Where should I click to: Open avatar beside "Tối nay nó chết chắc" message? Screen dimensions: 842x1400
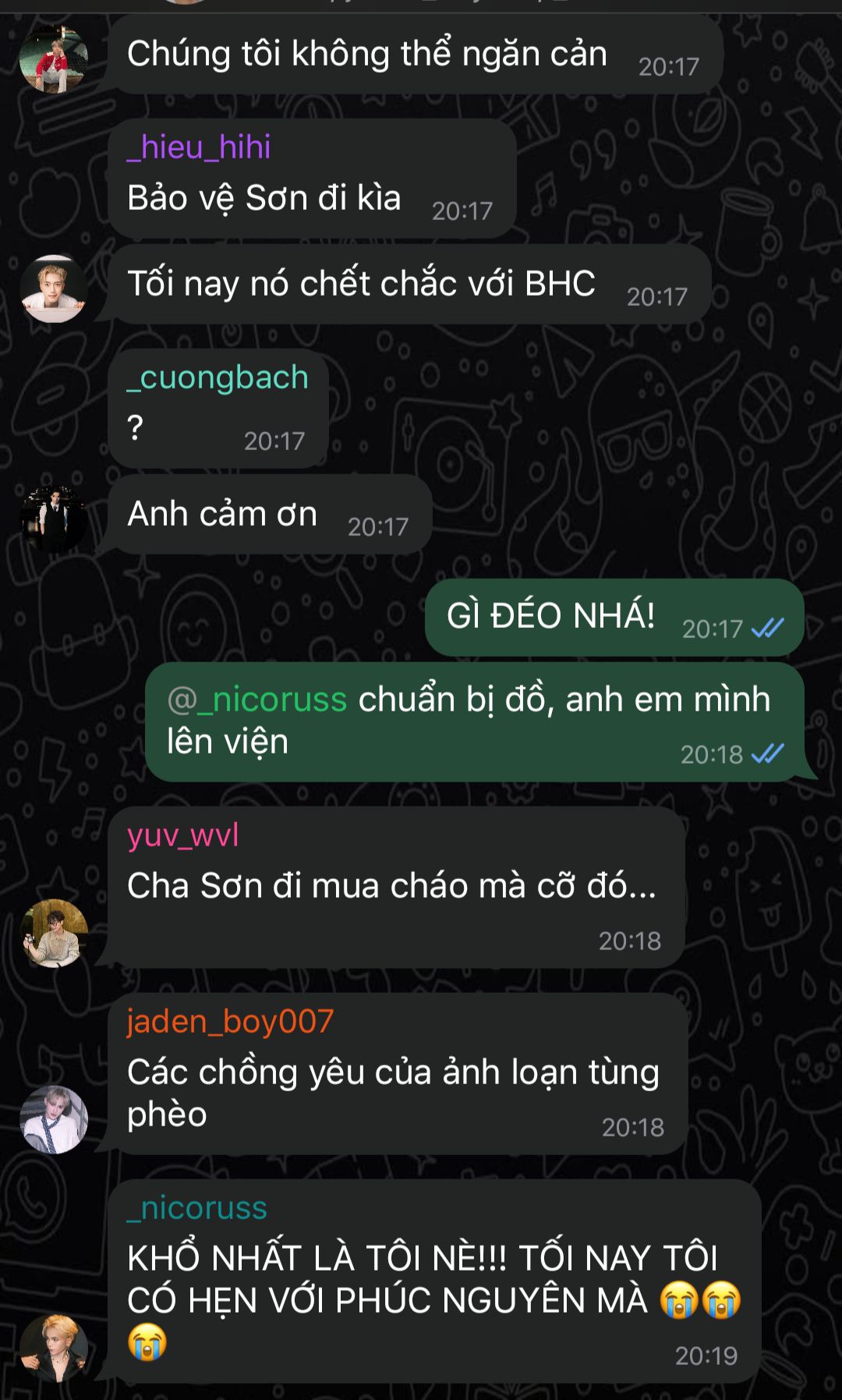point(54,288)
